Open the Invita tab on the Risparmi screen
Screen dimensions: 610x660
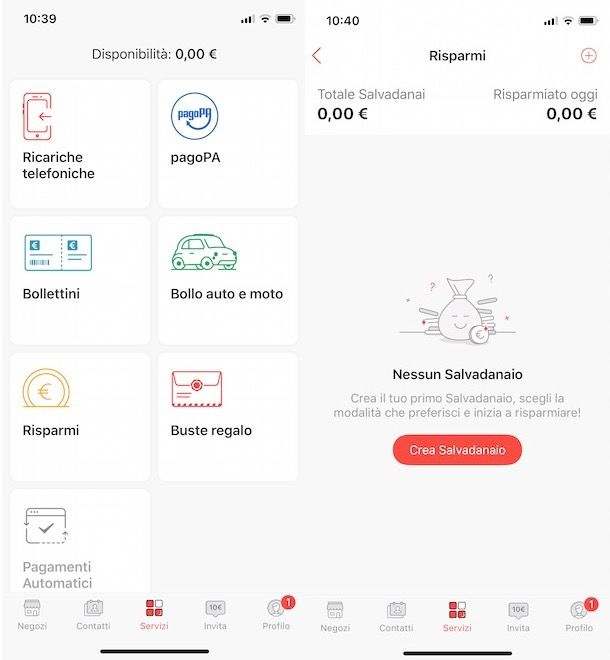[x=518, y=616]
